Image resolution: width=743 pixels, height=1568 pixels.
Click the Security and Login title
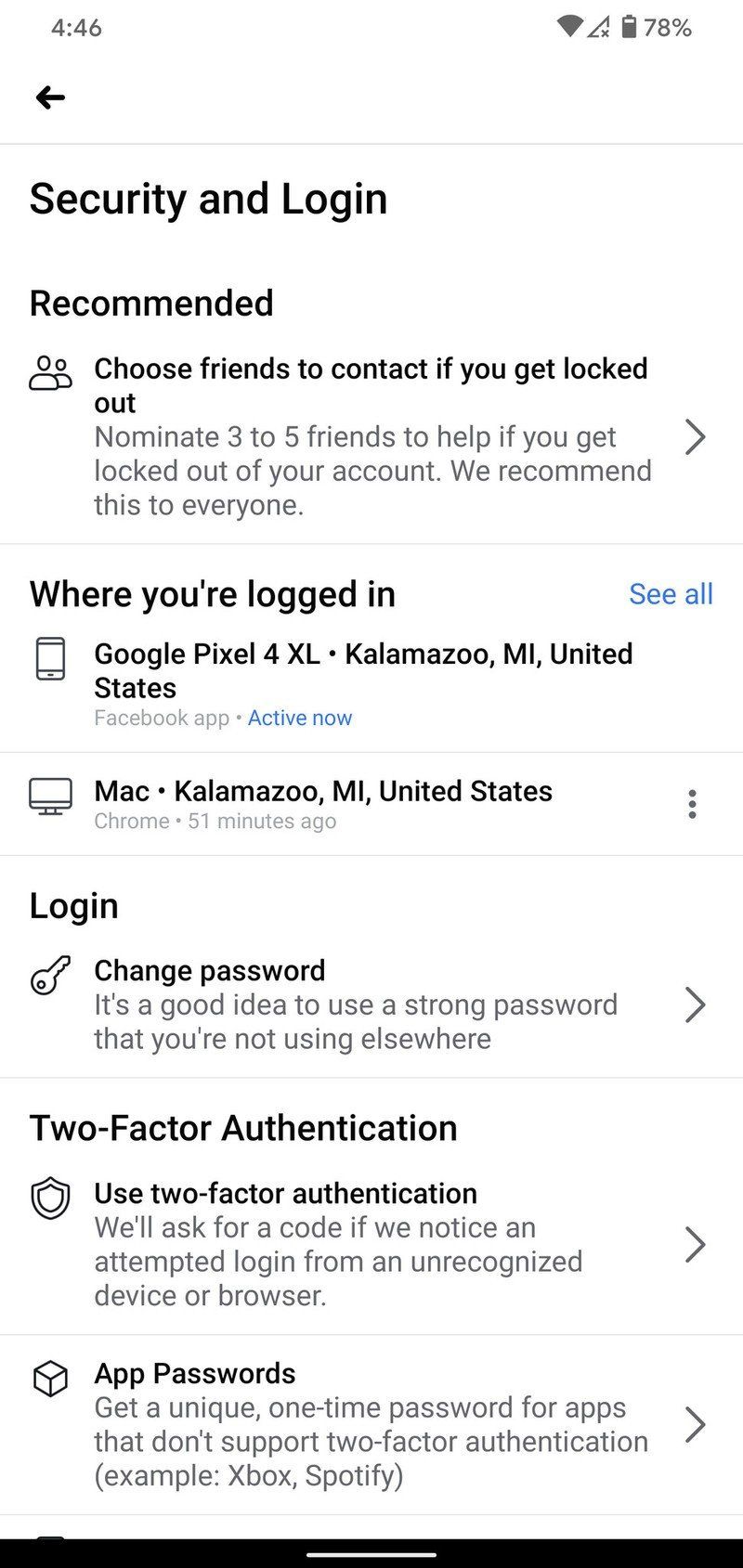pos(210,199)
